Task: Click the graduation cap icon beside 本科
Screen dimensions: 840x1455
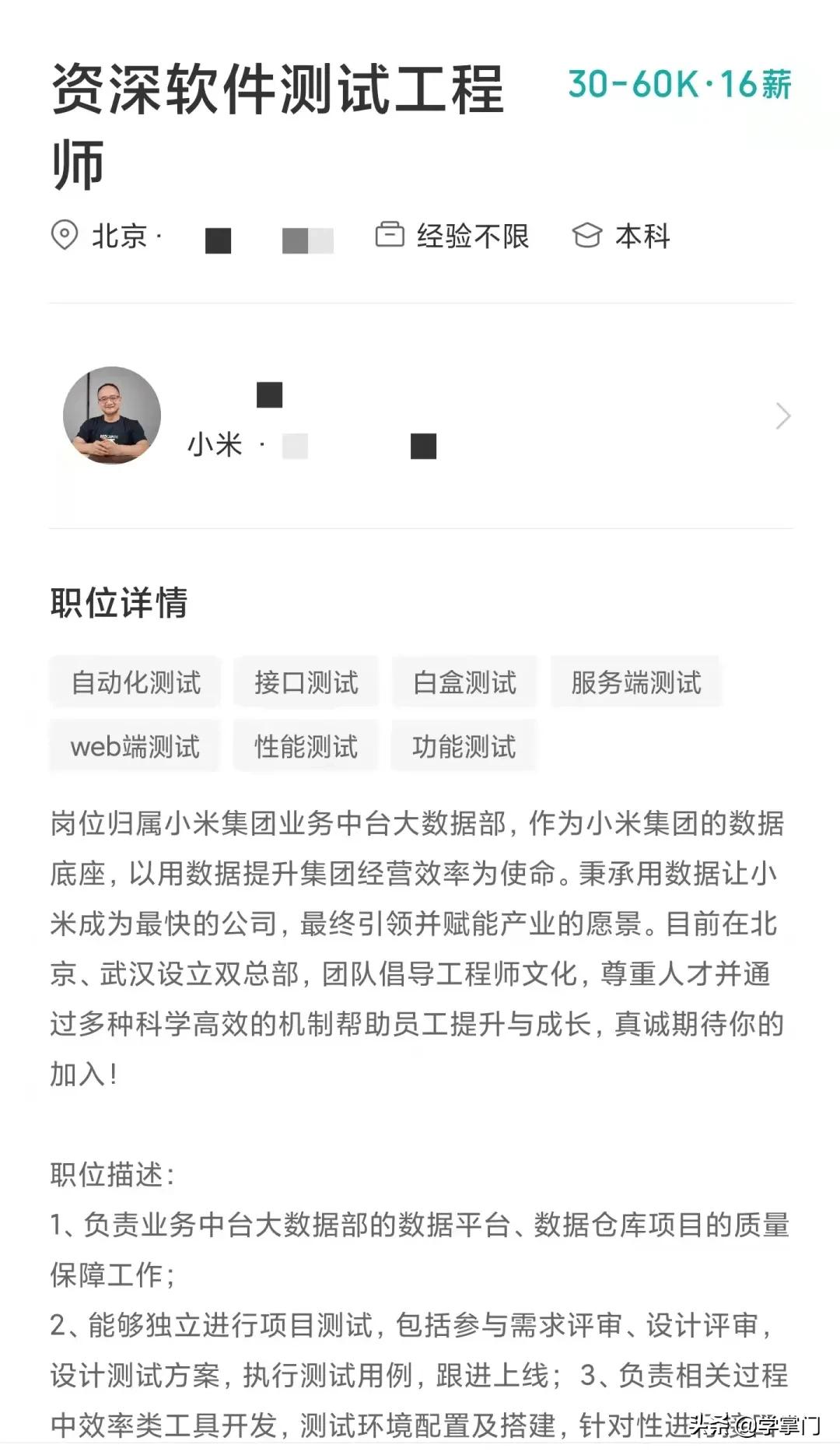Action: click(x=589, y=237)
